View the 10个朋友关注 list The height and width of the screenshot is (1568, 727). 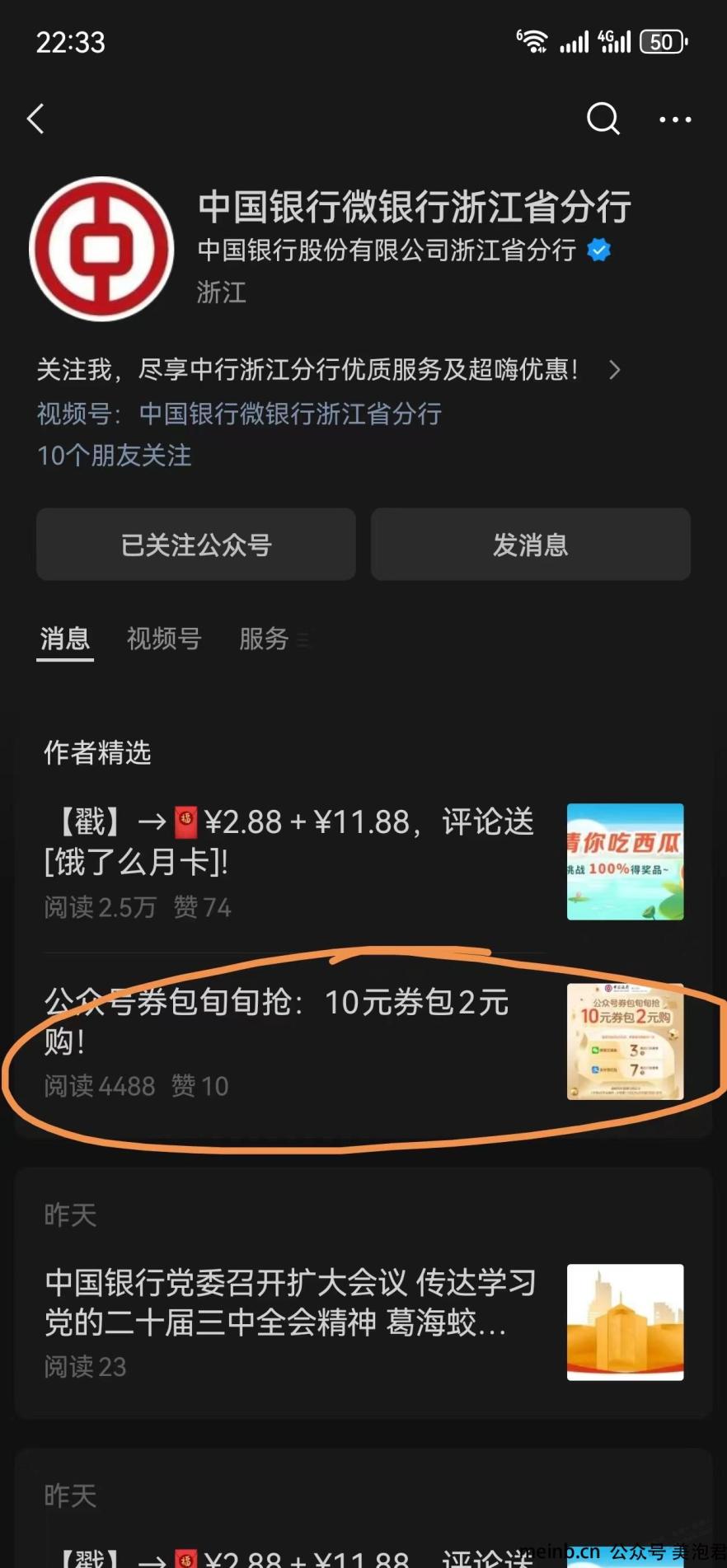pyautogui.click(x=115, y=456)
